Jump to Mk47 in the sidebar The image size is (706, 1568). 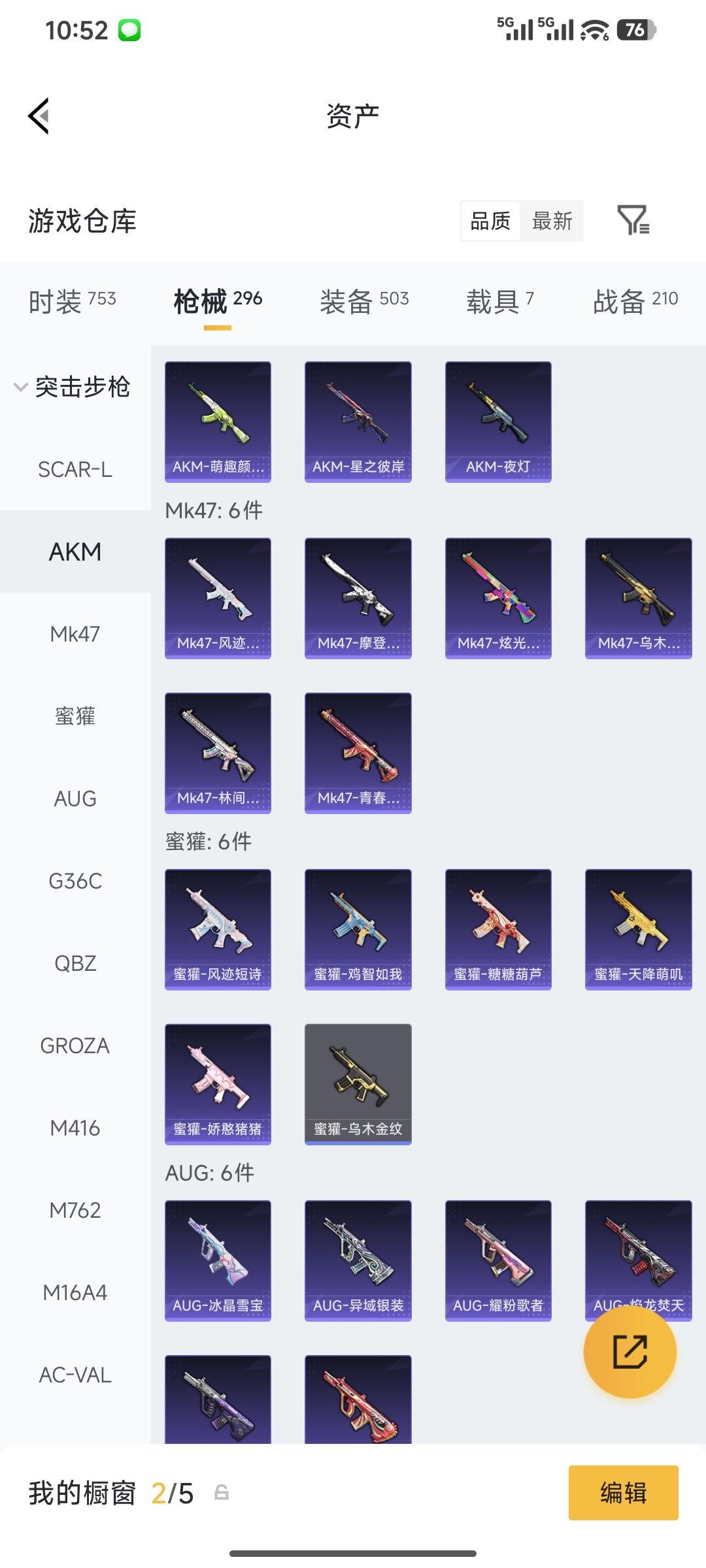pyautogui.click(x=75, y=634)
